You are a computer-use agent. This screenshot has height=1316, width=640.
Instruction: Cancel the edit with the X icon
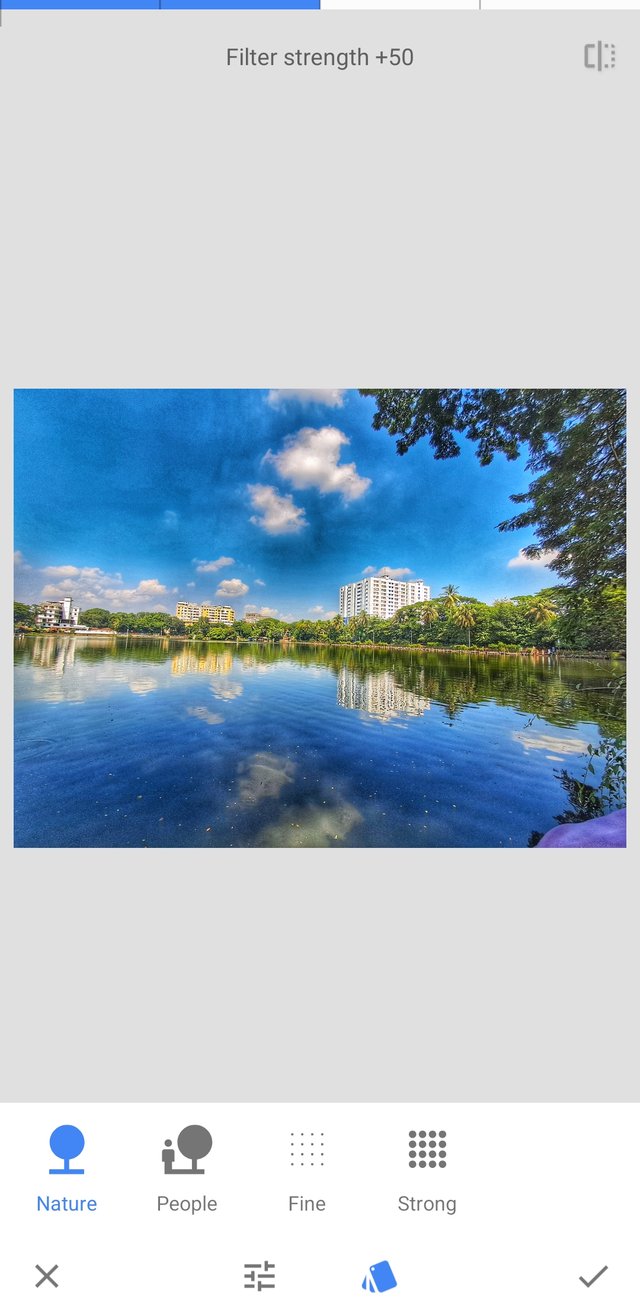coord(47,1276)
